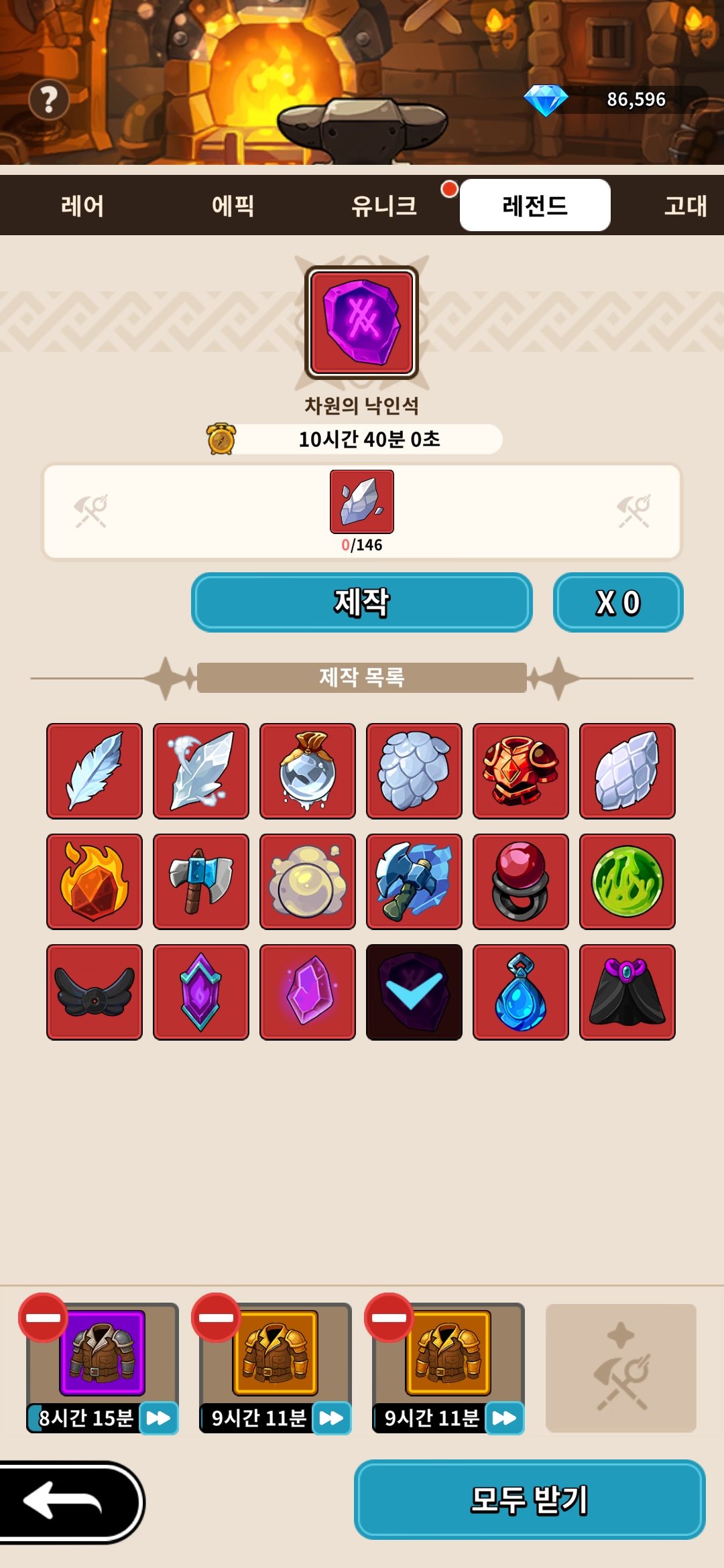Select the green orb recipe
Image resolution: width=724 pixels, height=1568 pixels.
pos(627,881)
